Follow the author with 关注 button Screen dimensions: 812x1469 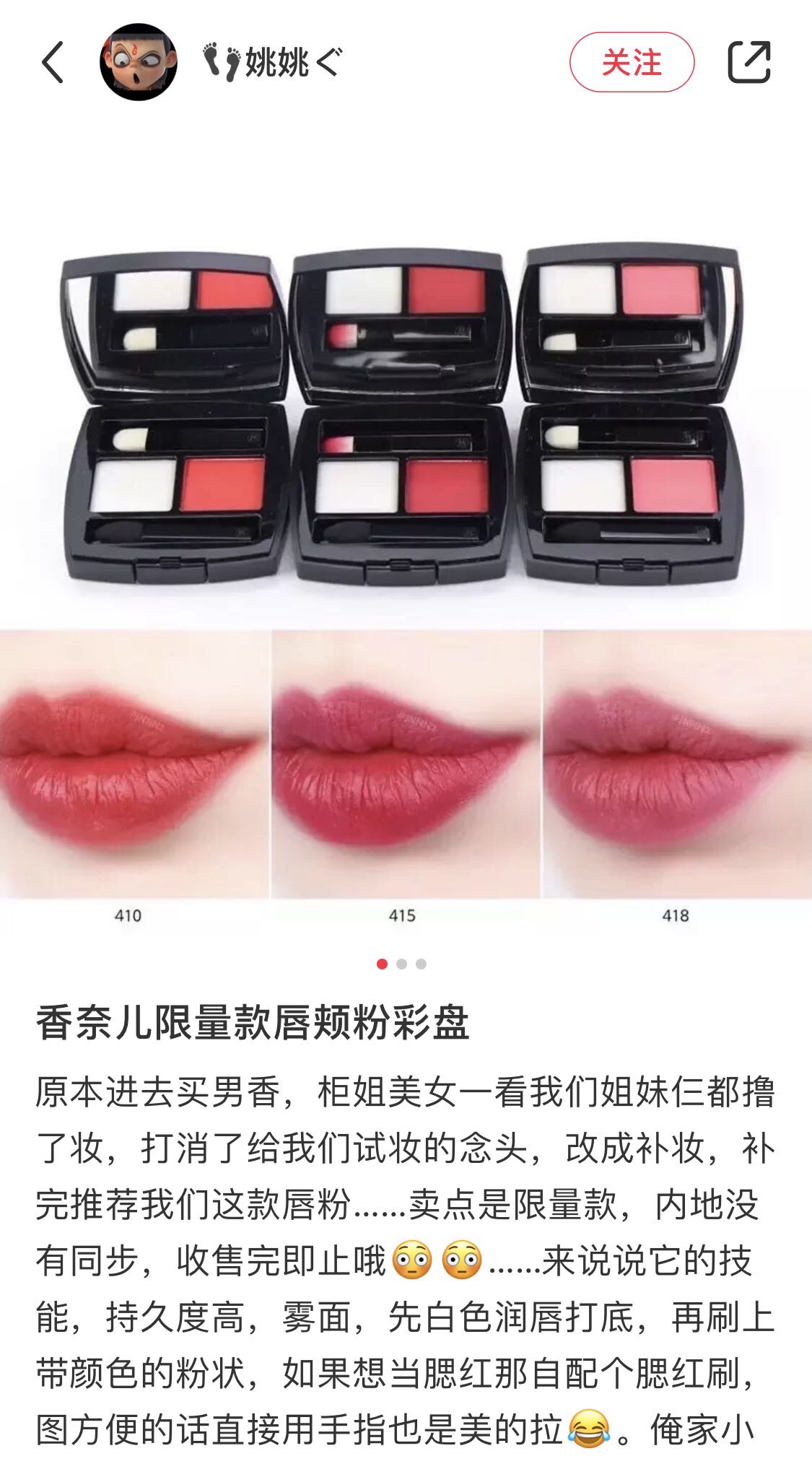tap(632, 62)
